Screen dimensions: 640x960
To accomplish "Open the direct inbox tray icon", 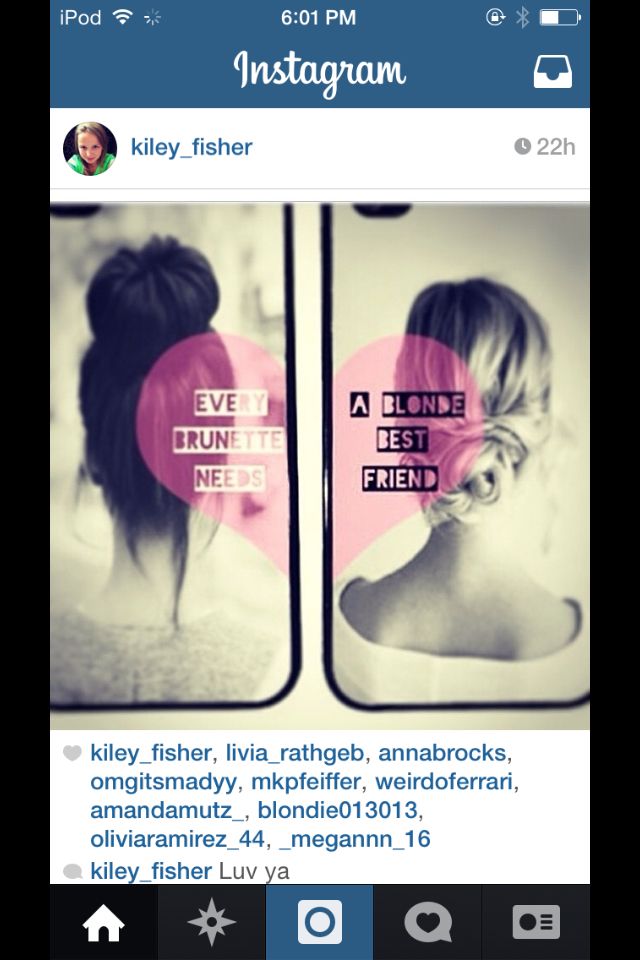I will coord(552,71).
